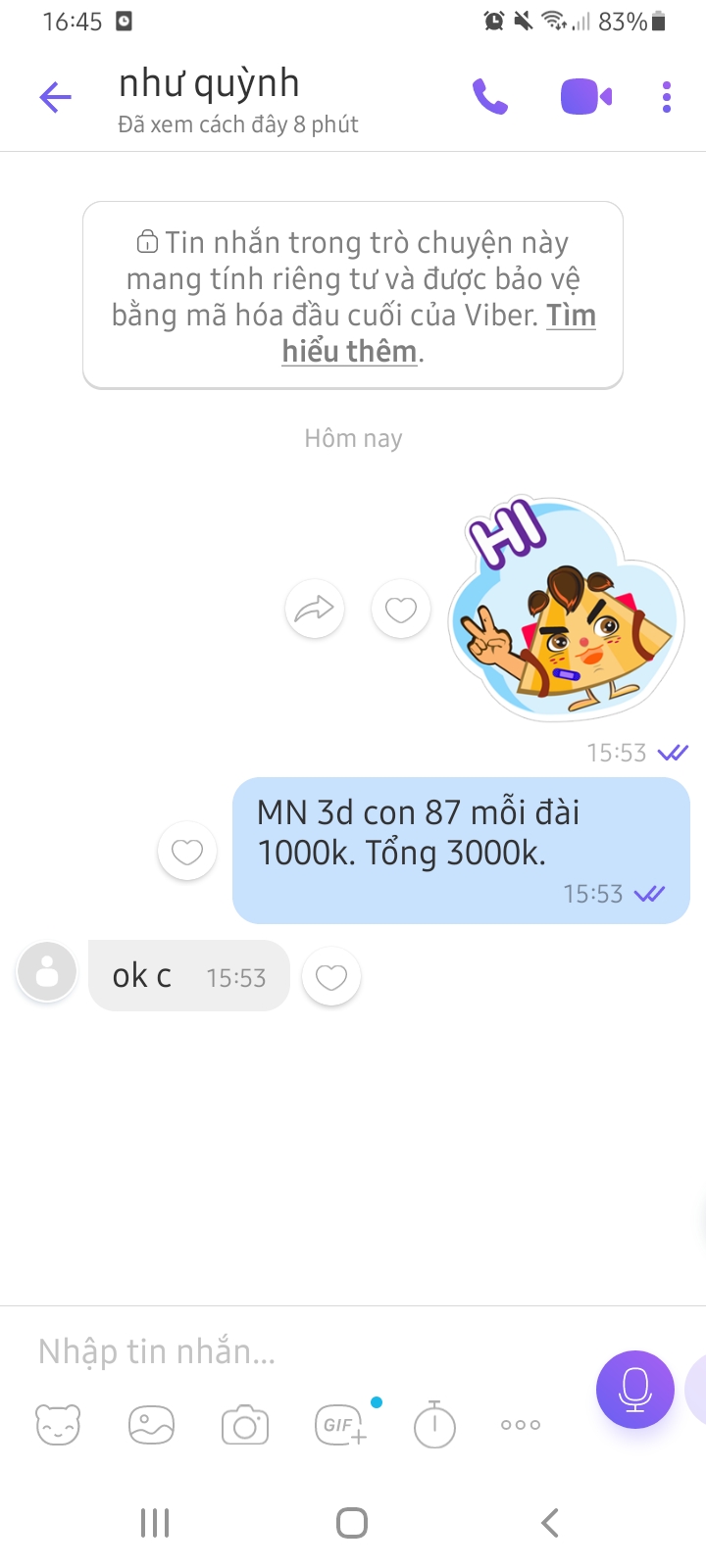The height and width of the screenshot is (1568, 706).
Task: Focus the "Nhập tin nhắn..." message field
Action: coord(294,1351)
